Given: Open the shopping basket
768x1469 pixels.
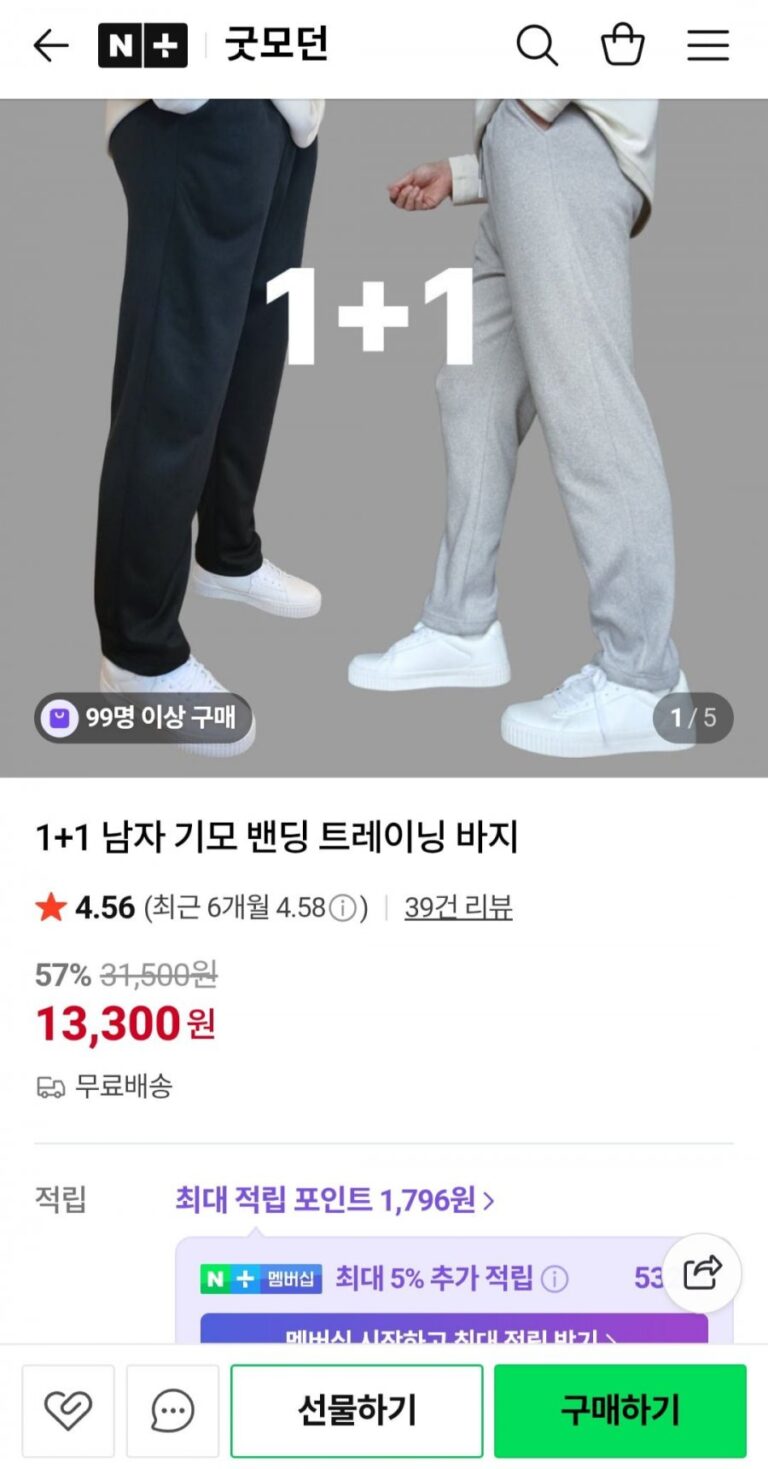Looking at the screenshot, I should 622,46.
